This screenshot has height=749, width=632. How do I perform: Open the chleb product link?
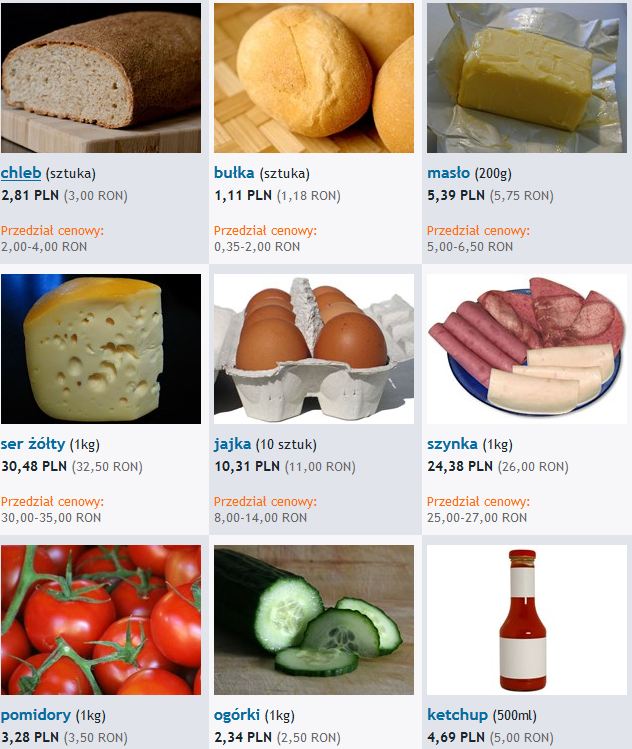[21, 173]
